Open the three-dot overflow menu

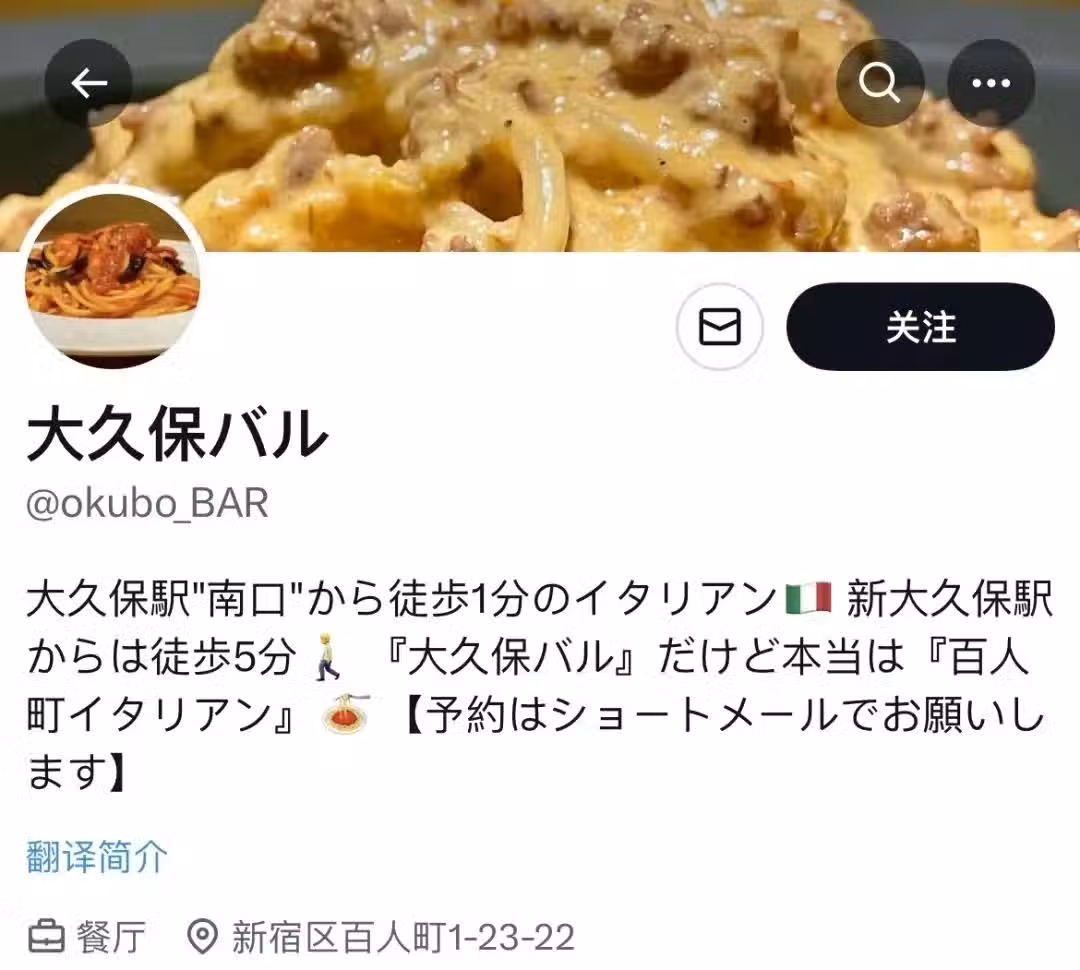click(990, 83)
